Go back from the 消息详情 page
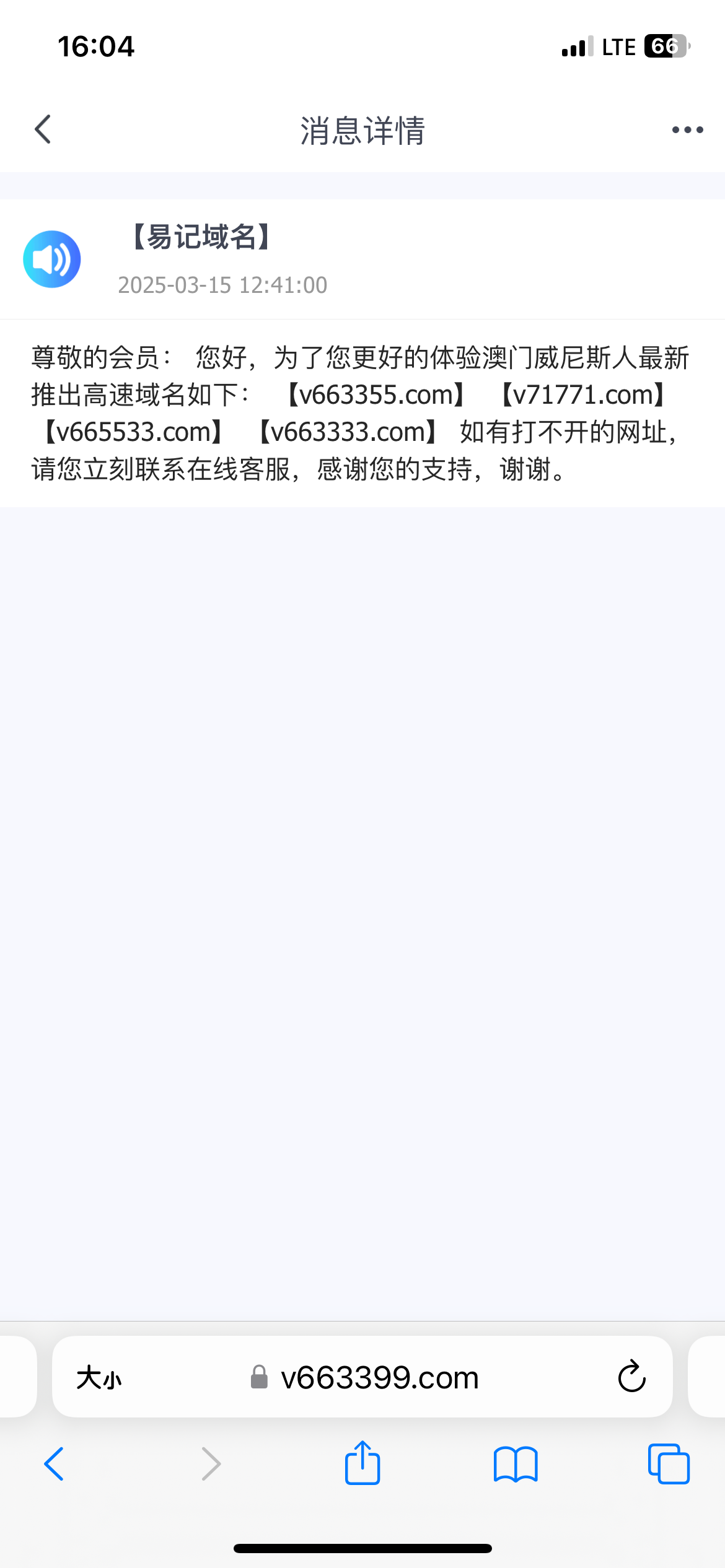Screen dimensions: 725x1568 [43, 129]
